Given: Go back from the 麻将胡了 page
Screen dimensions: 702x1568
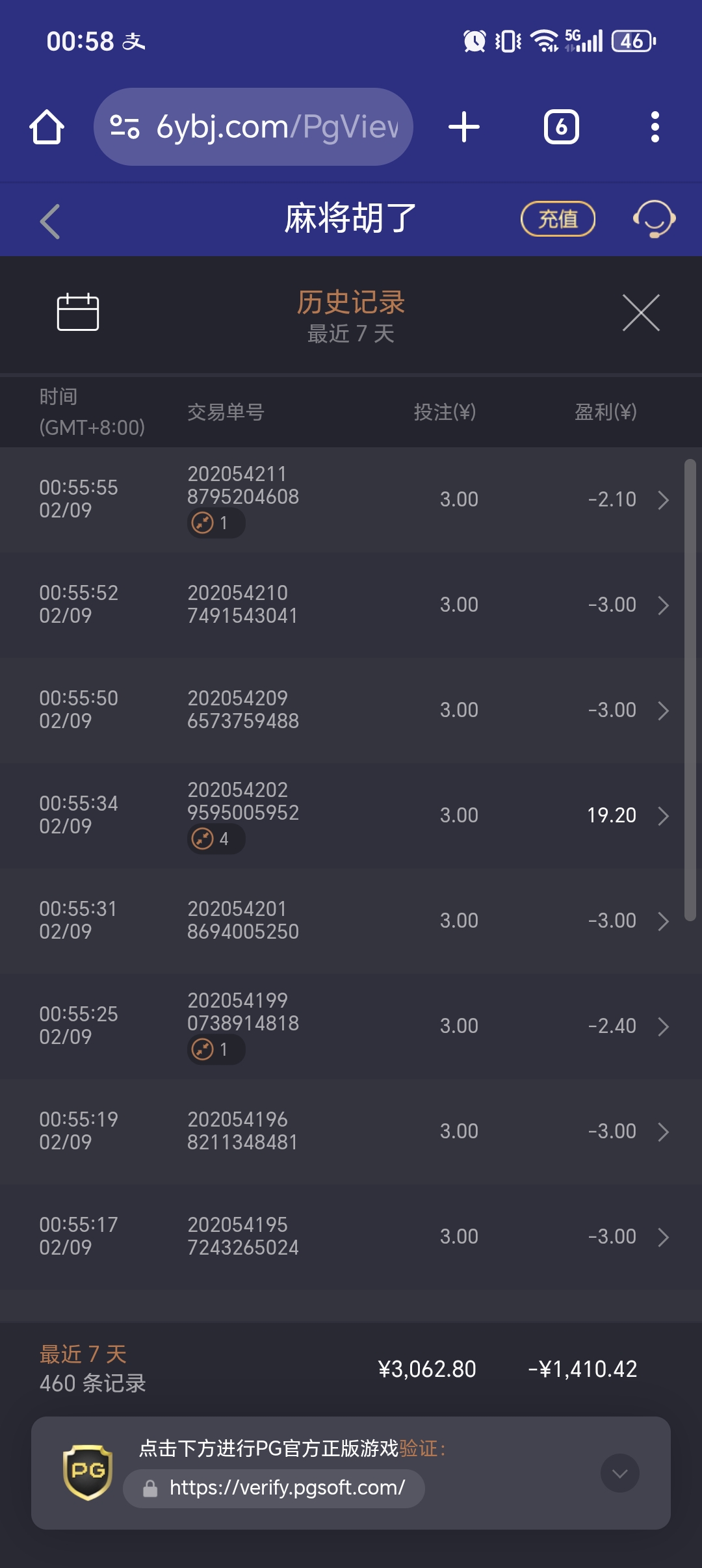Looking at the screenshot, I should coord(50,221).
